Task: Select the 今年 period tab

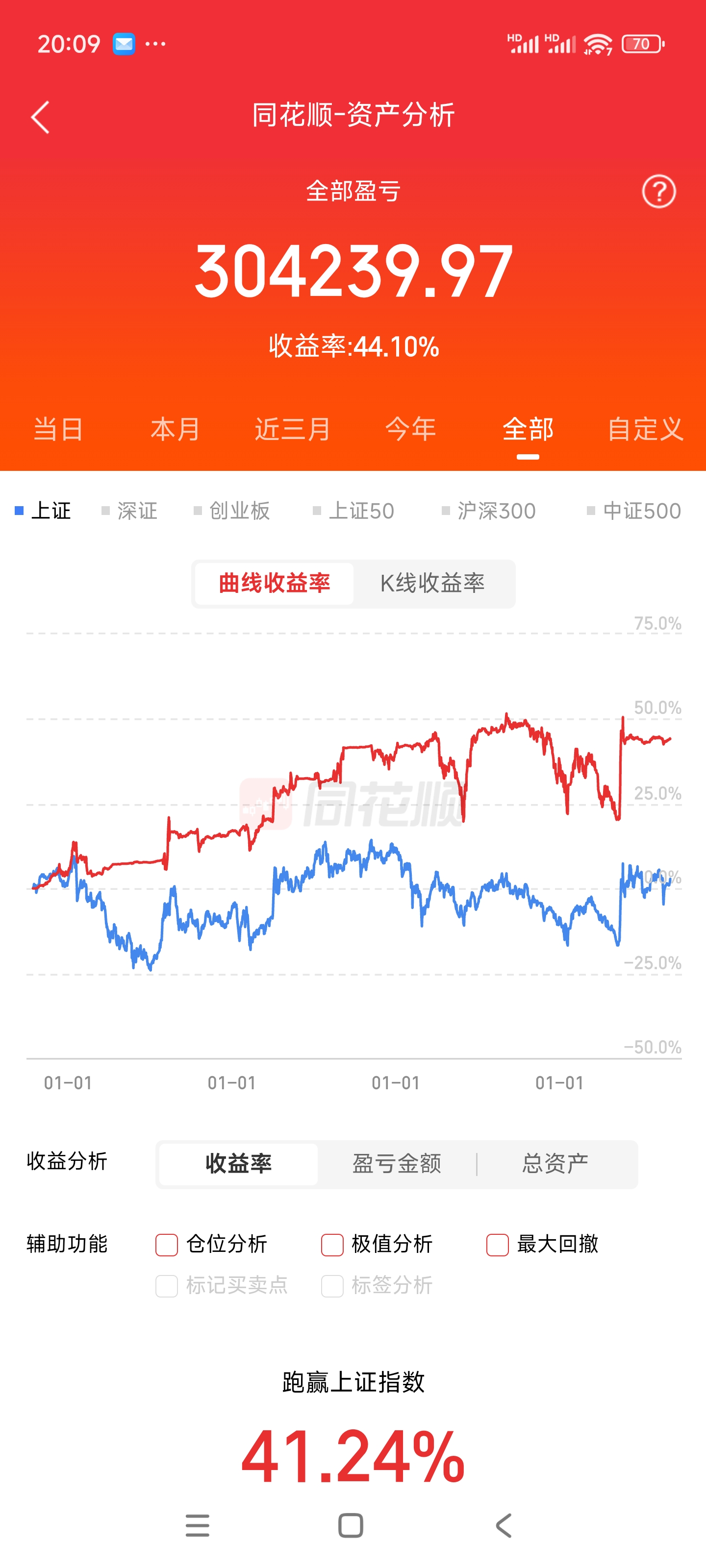Action: pyautogui.click(x=410, y=429)
